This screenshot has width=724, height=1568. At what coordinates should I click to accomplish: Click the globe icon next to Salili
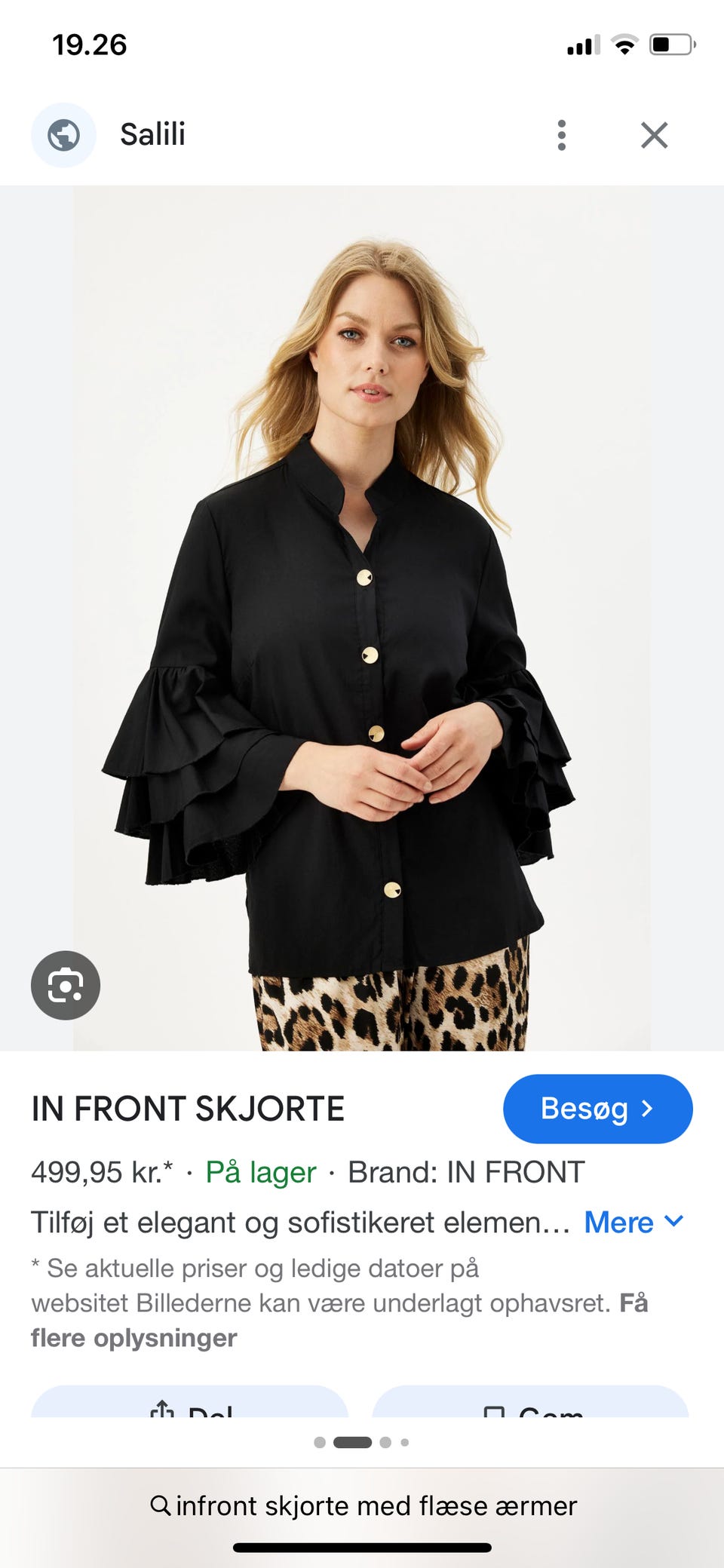pos(63,134)
